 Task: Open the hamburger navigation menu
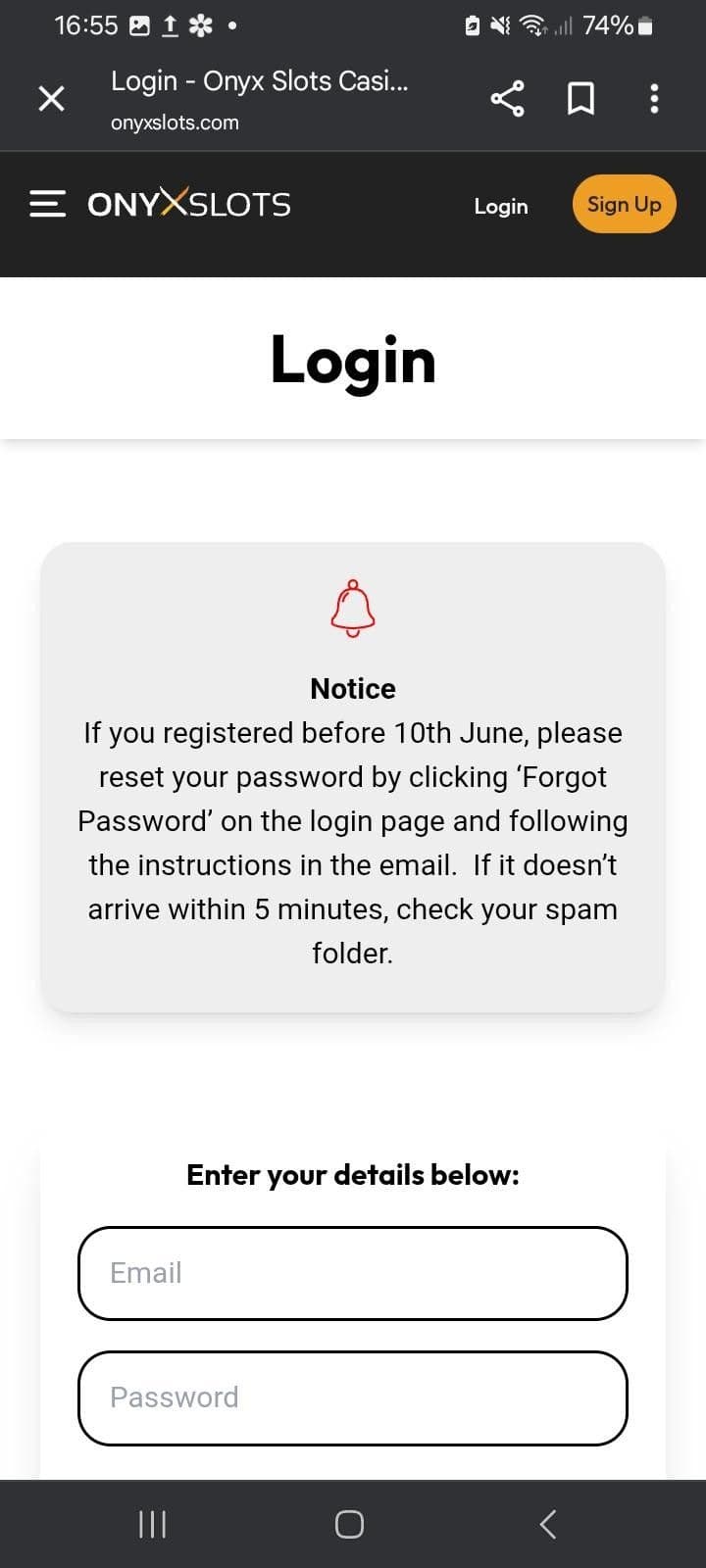(48, 204)
